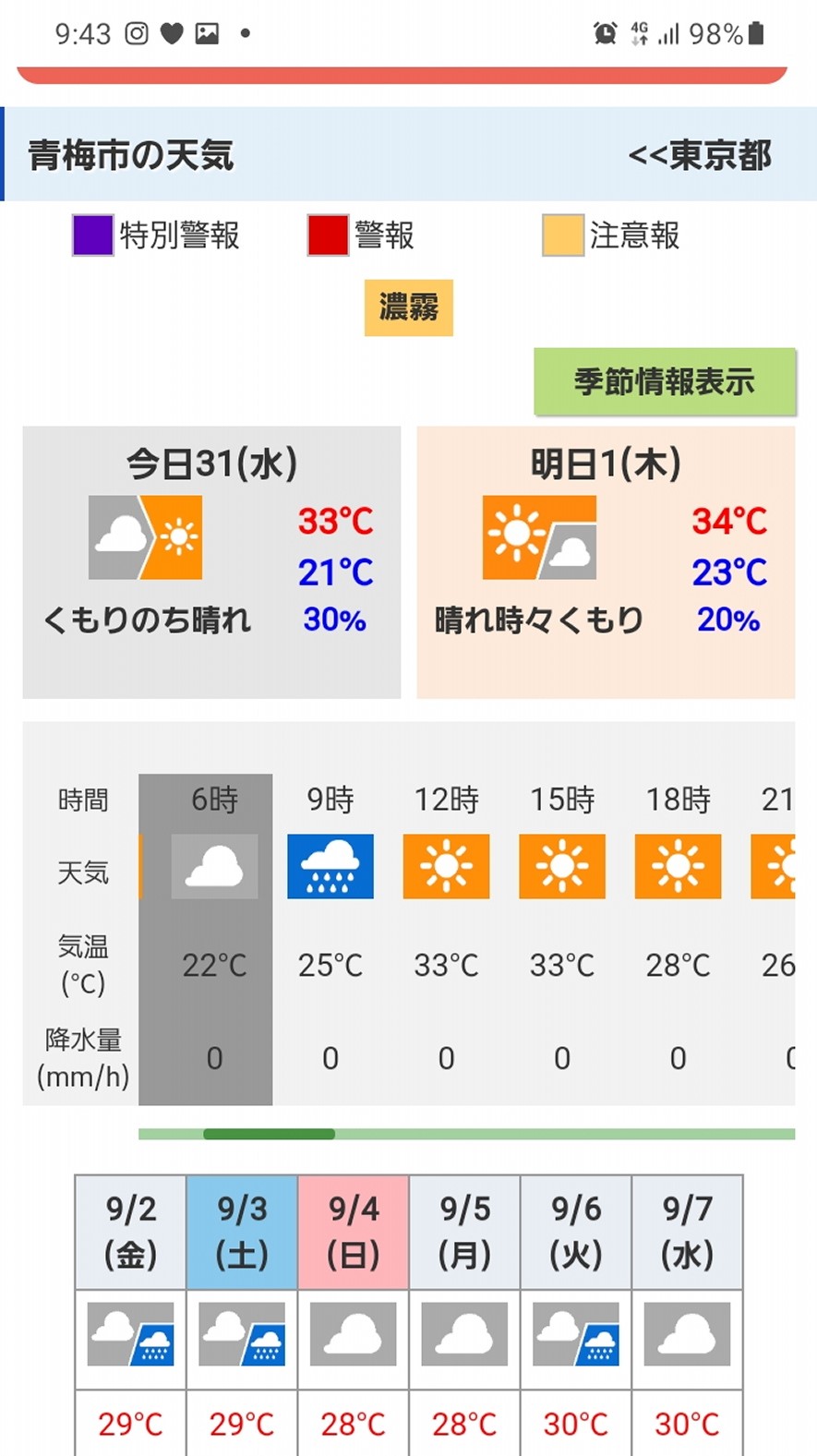The height and width of the screenshot is (1456, 817).
Task: Select the 明日1(木) forecast card
Action: 606,560
